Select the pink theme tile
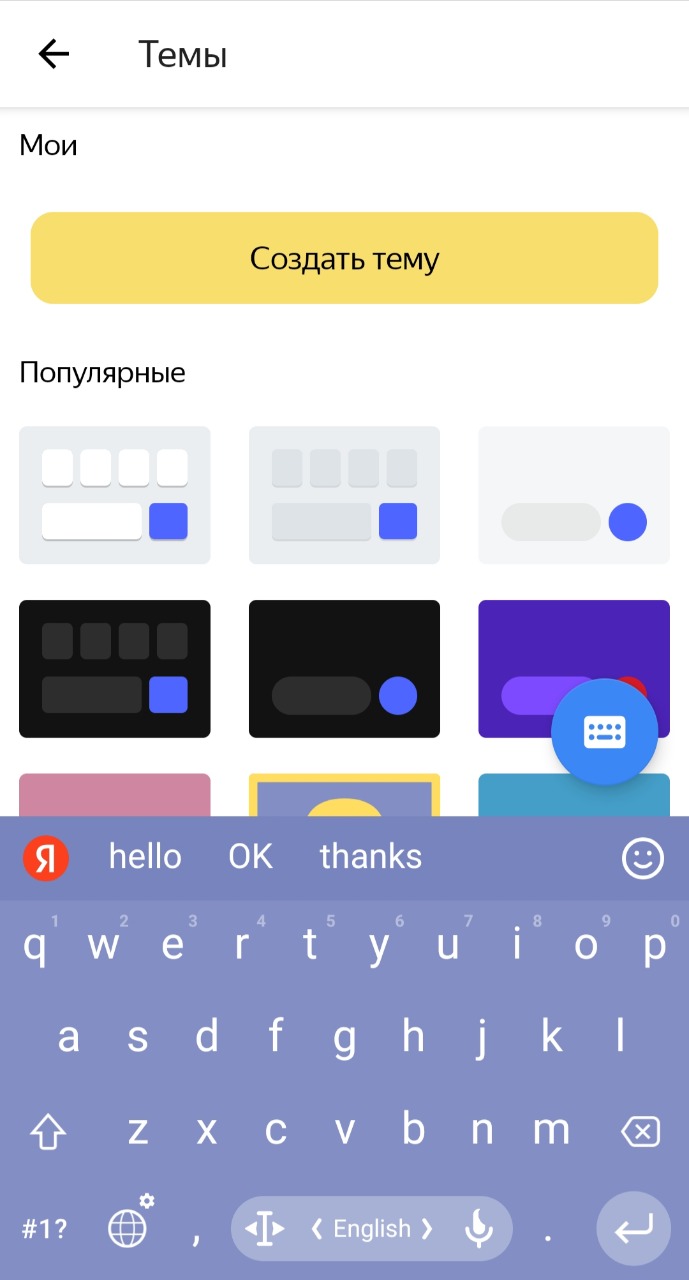This screenshot has width=689, height=1280. tap(115, 795)
